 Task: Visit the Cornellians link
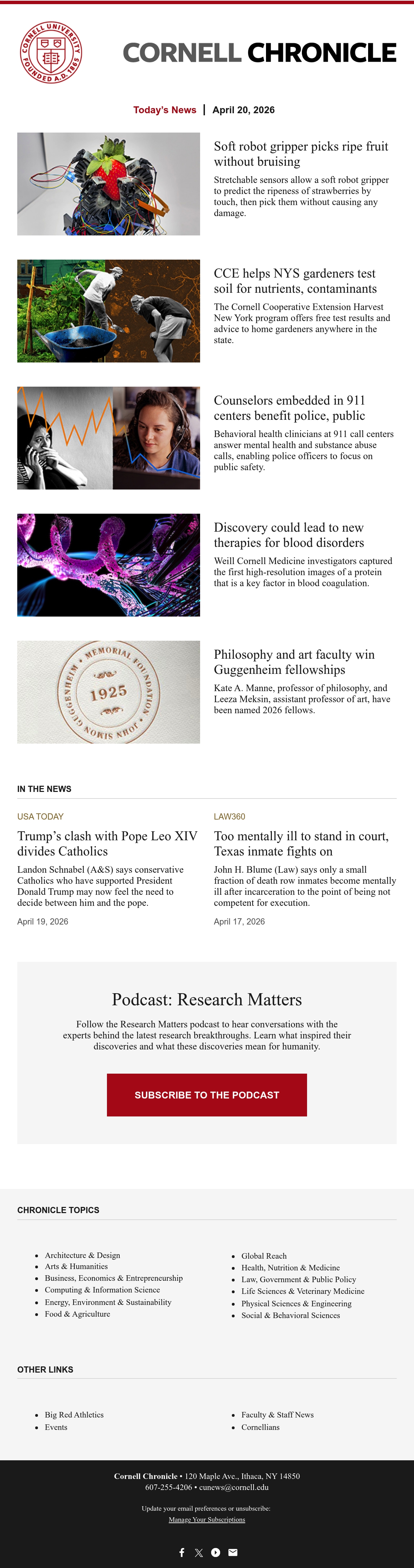(x=260, y=1427)
